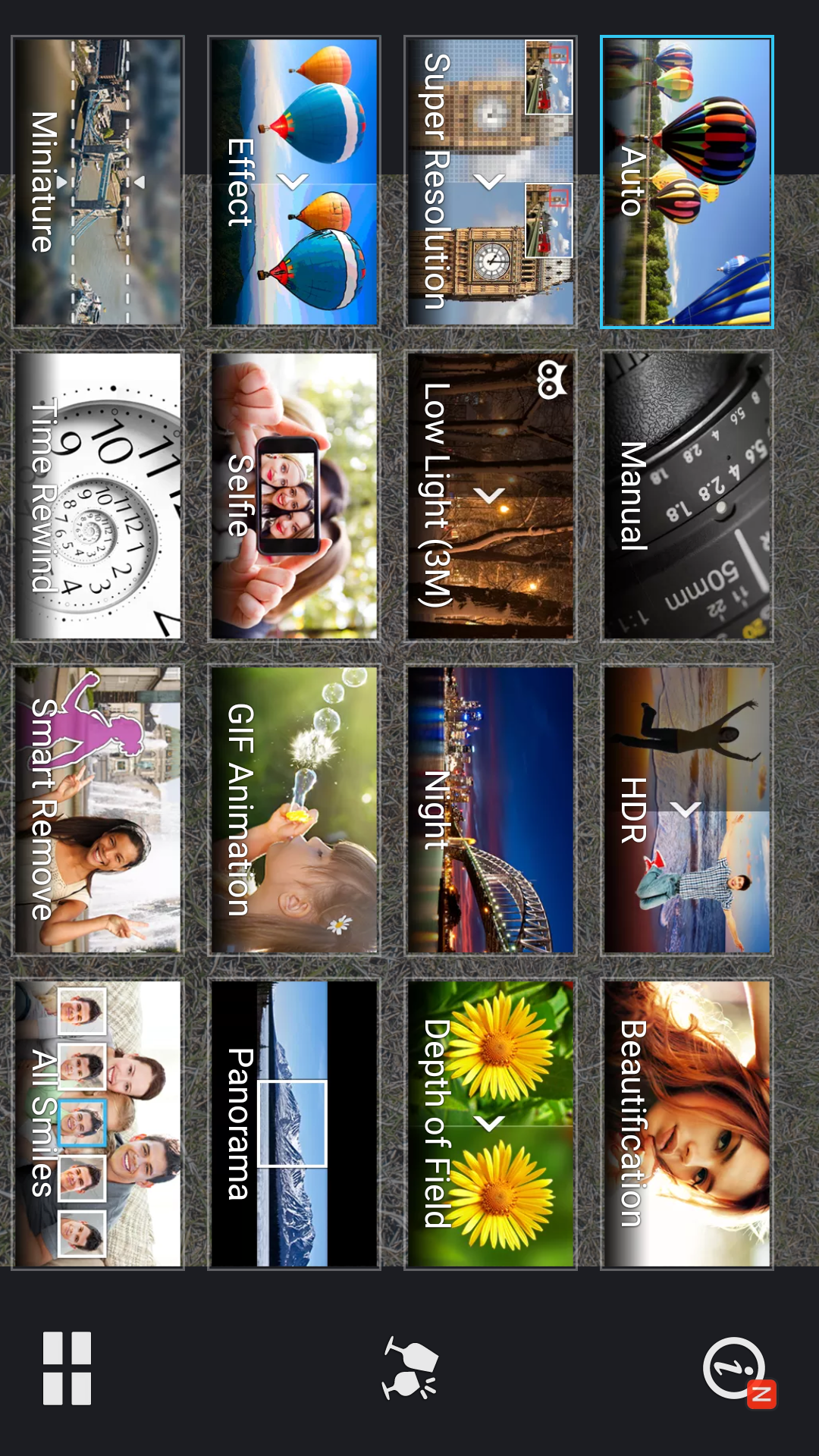Switch to HDR mode
This screenshot has width=819, height=1456.
tap(687, 810)
